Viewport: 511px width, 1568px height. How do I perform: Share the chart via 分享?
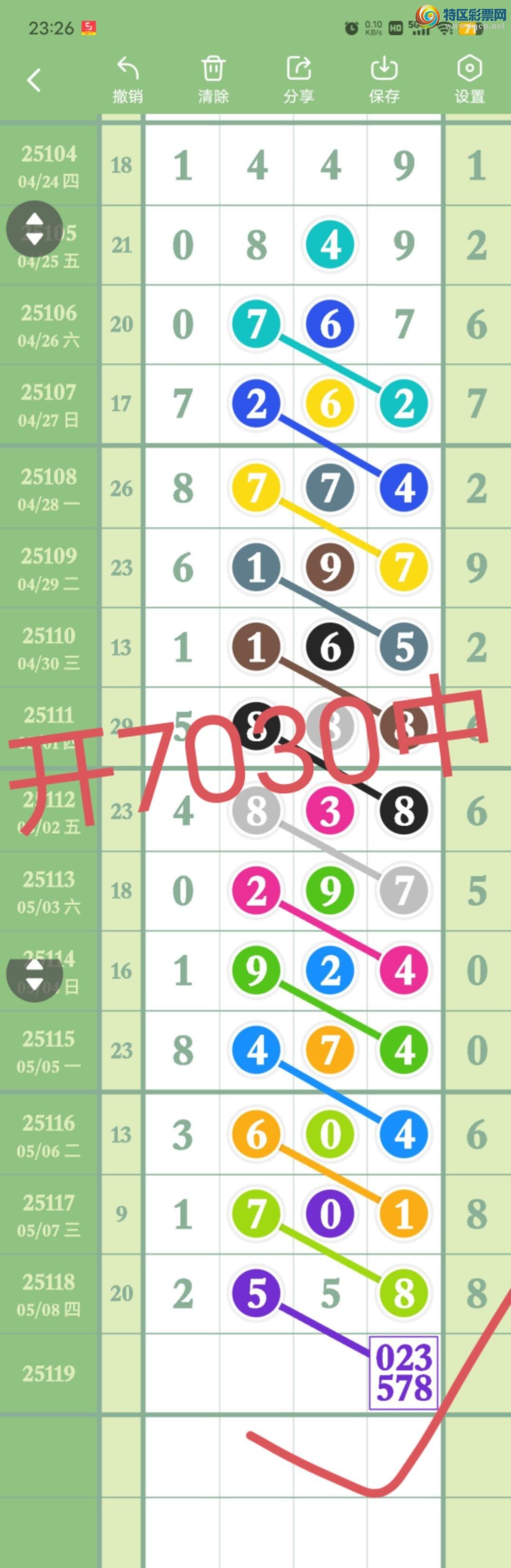pyautogui.click(x=299, y=80)
